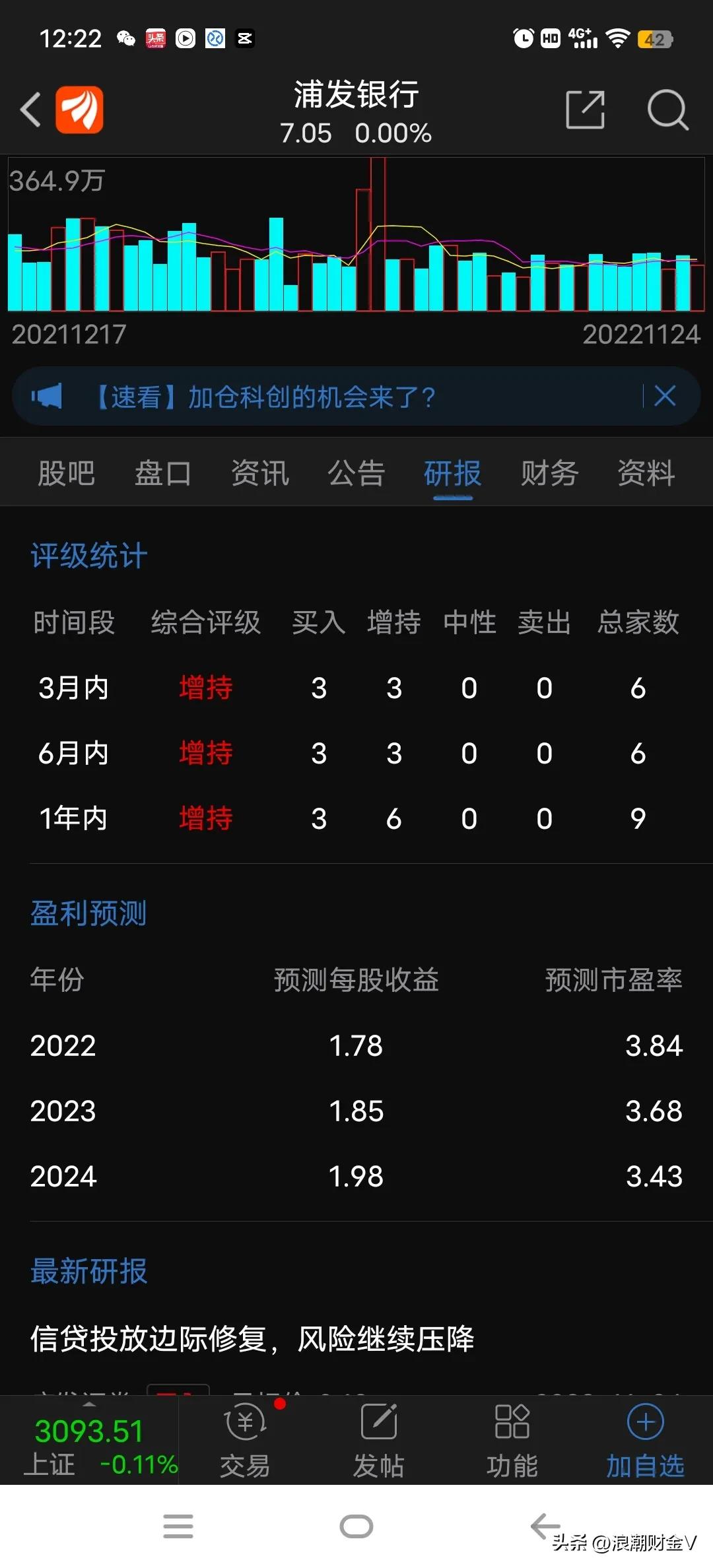Open announcement link 加仓科创的机会来了
713x1568 pixels.
pos(310,396)
